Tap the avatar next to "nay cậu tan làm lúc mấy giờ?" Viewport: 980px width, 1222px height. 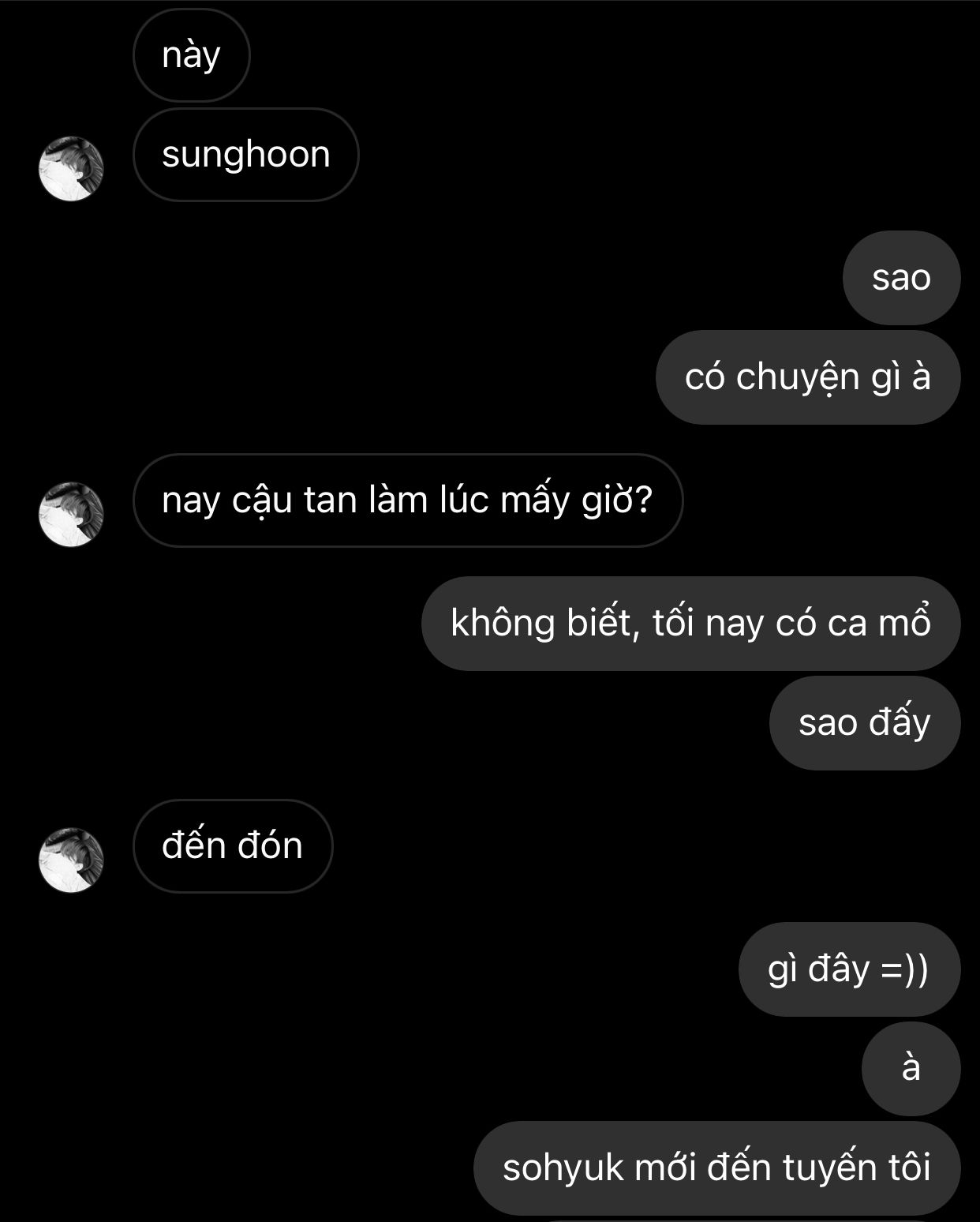pos(71,514)
